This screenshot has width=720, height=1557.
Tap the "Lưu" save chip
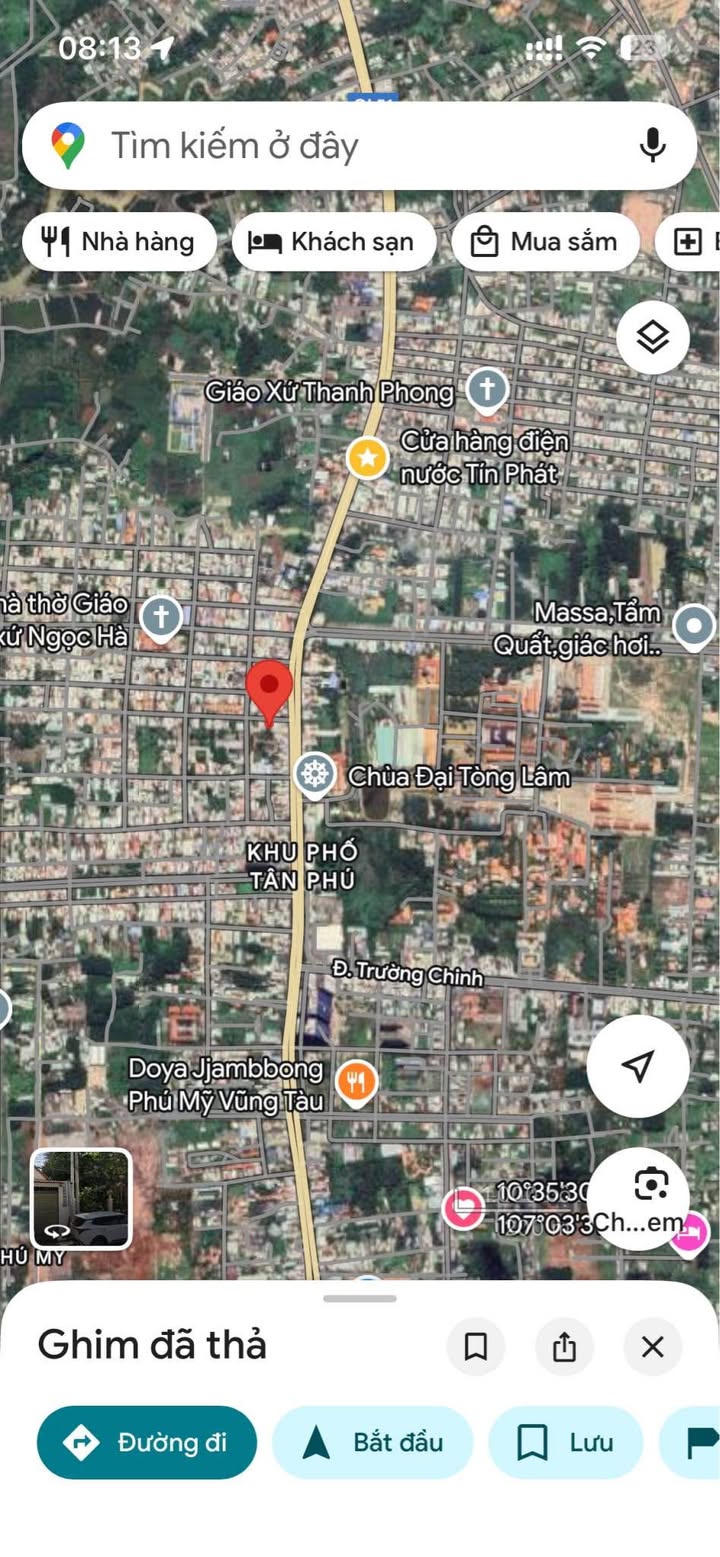coord(565,1442)
